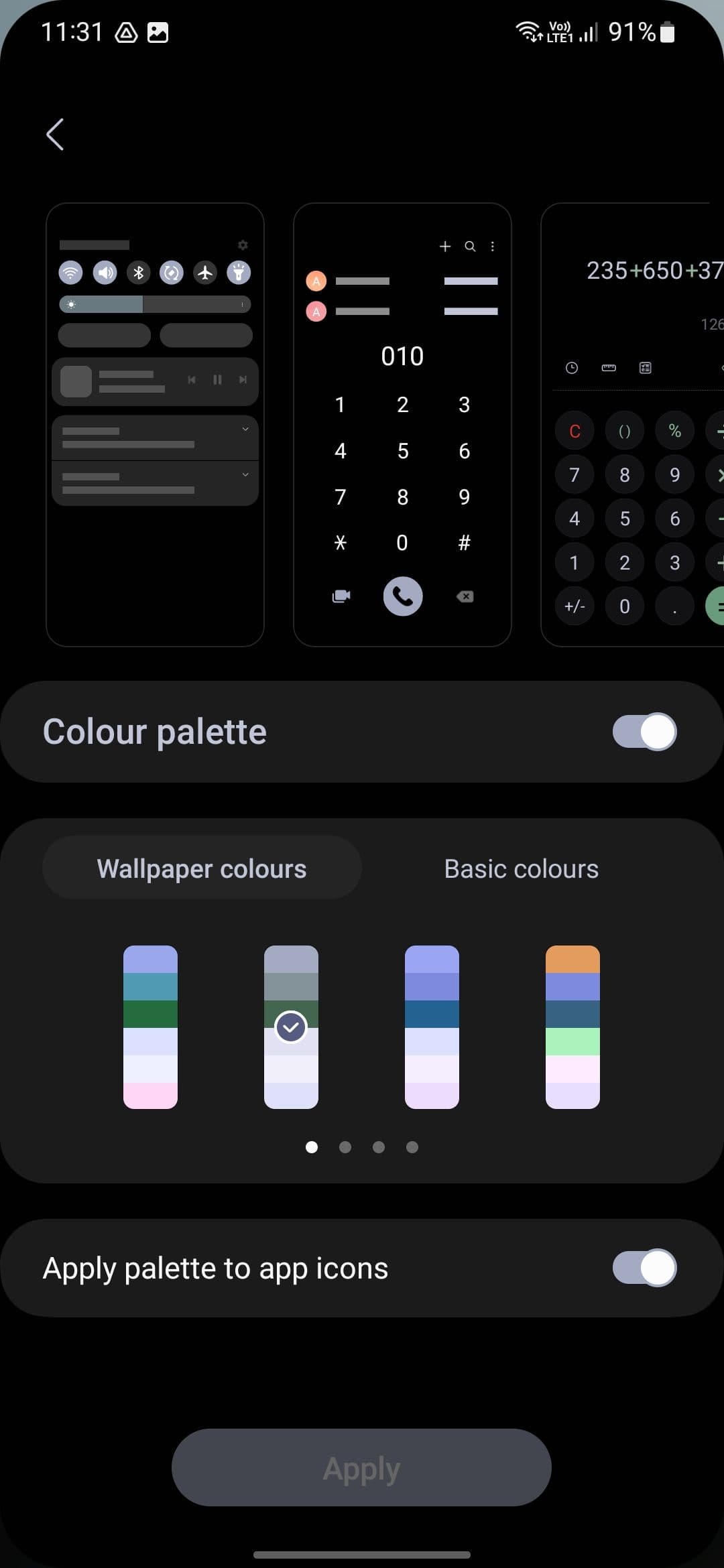The width and height of the screenshot is (724, 1568).
Task: Open the settings gear in the notification preview
Action: (x=242, y=245)
